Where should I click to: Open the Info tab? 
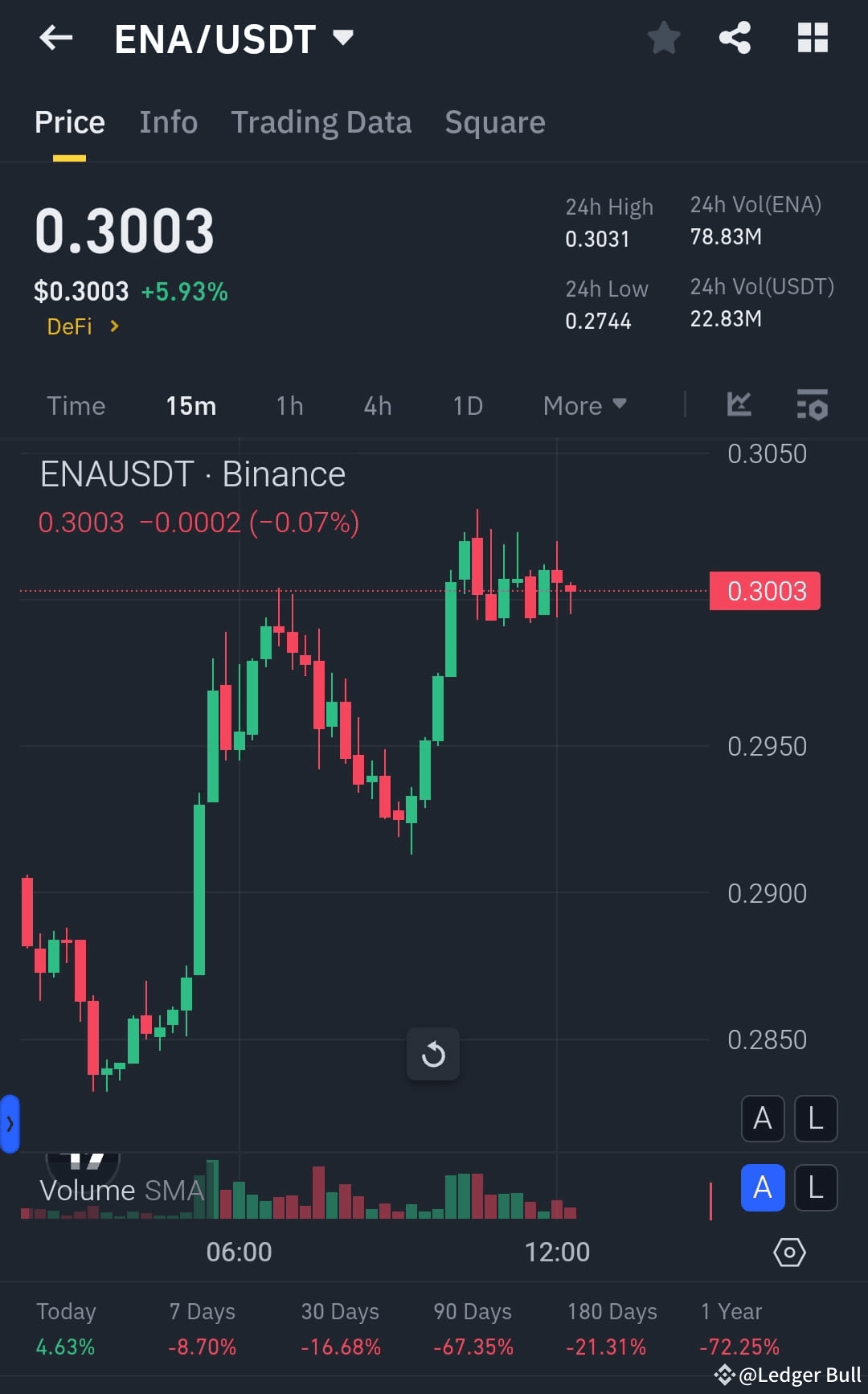click(x=168, y=121)
